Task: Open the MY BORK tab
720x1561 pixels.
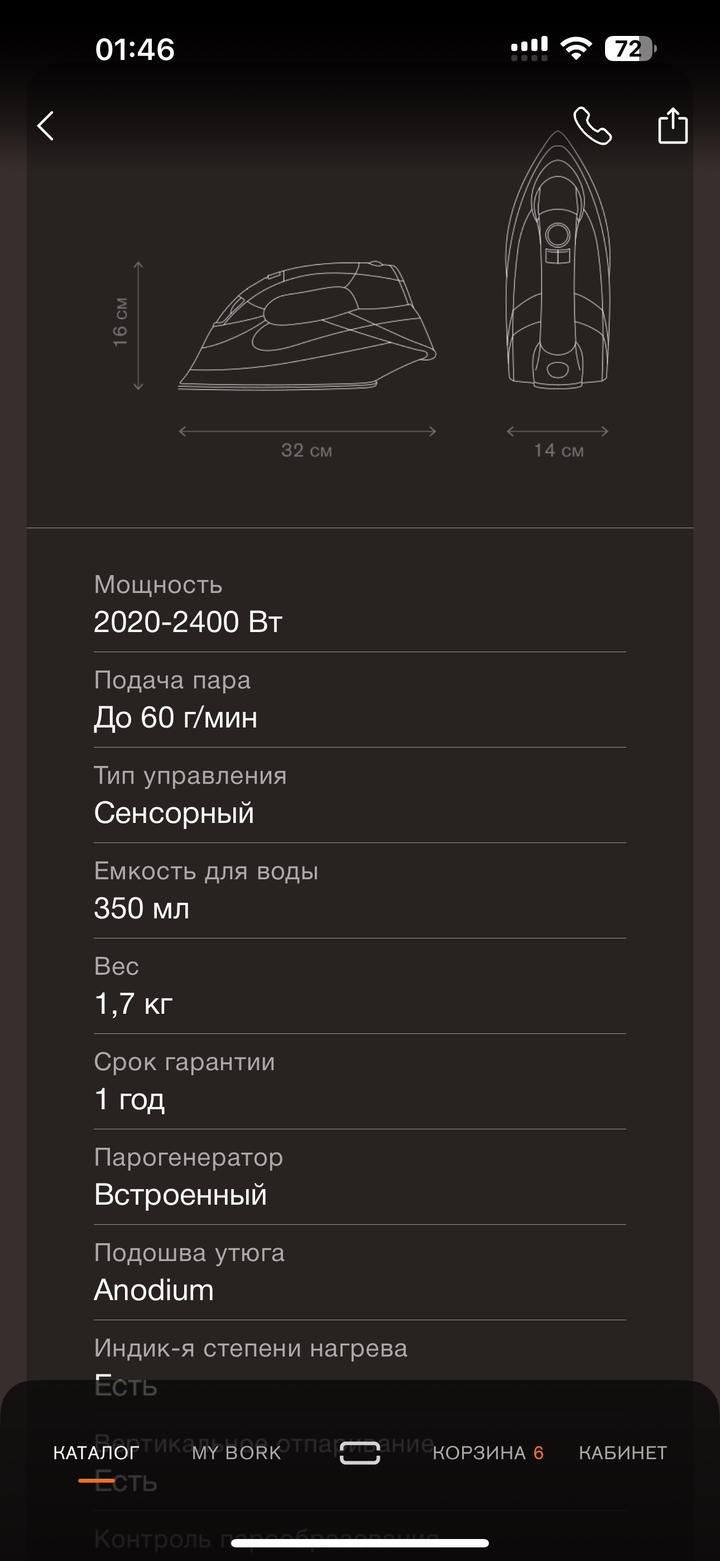Action: pos(237,1453)
